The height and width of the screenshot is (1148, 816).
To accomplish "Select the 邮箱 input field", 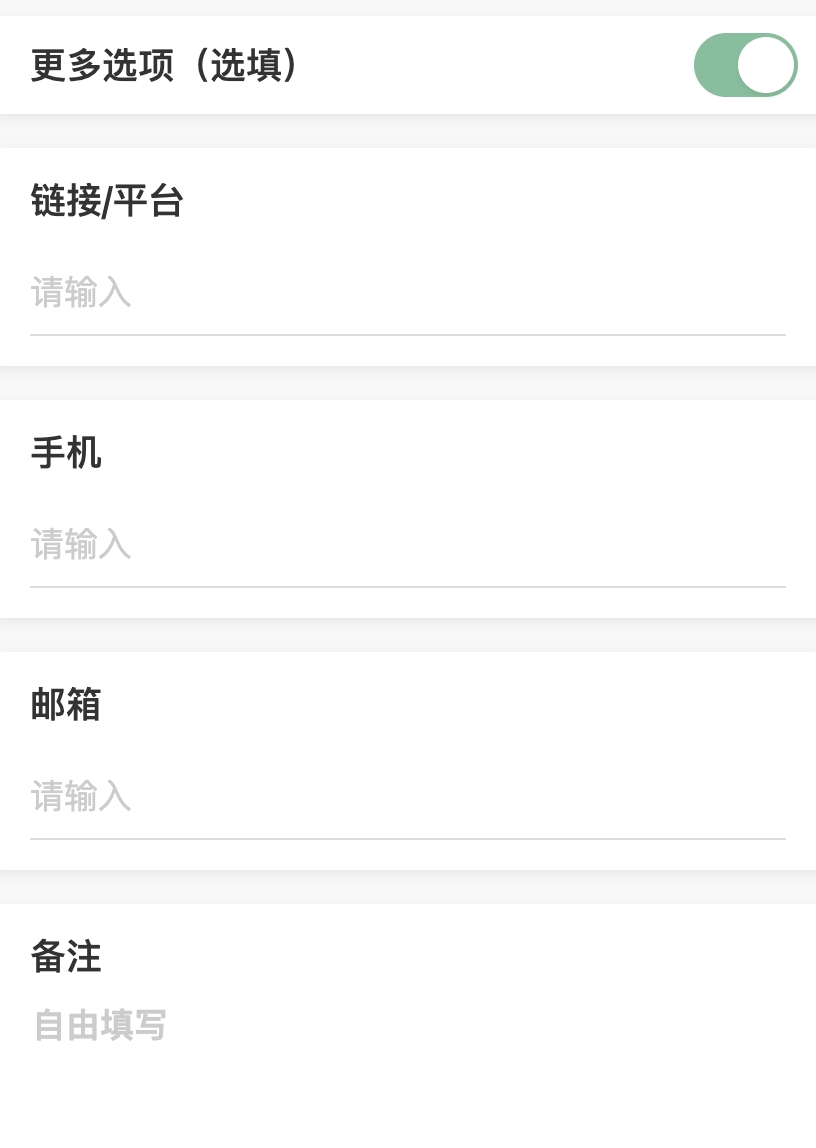I will point(407,797).
